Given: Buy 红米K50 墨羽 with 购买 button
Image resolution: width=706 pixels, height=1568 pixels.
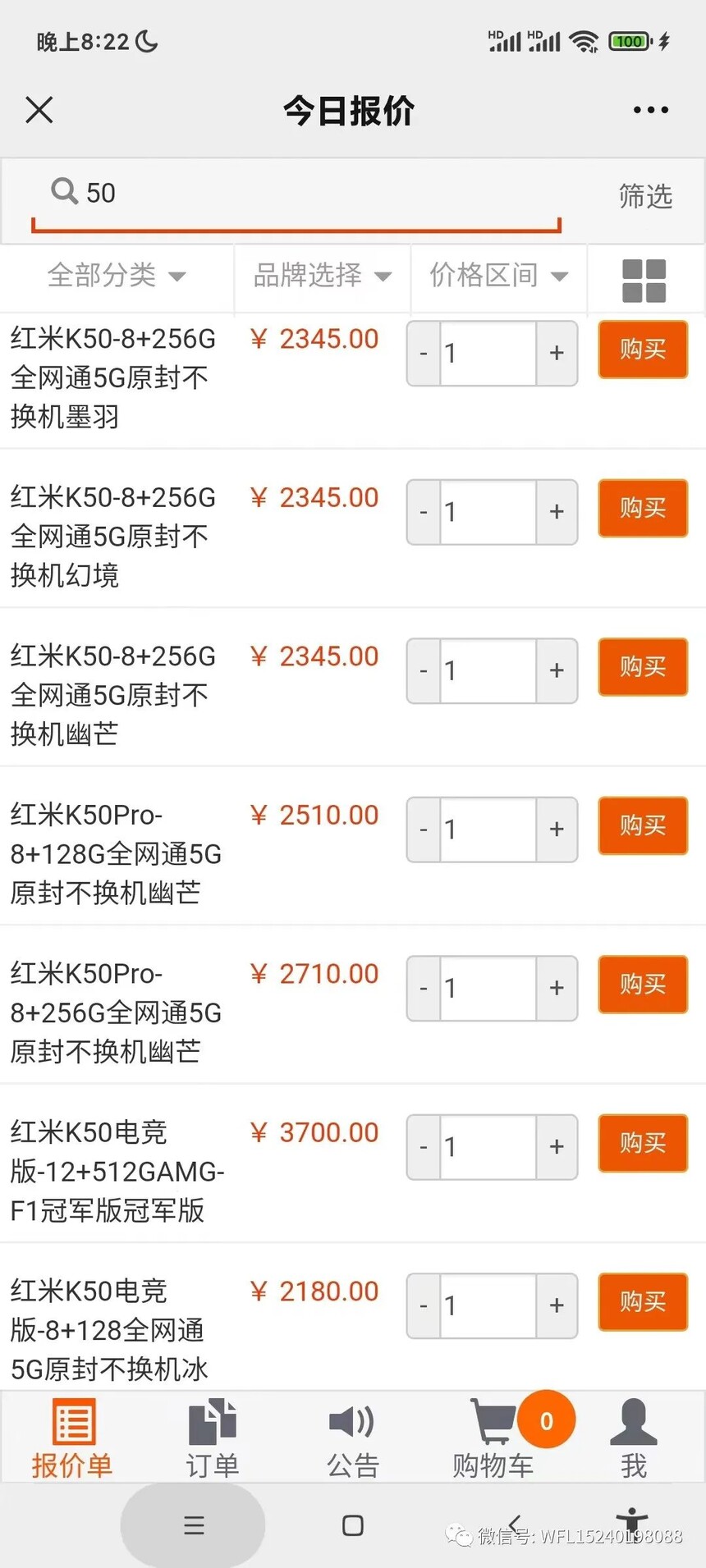Looking at the screenshot, I should [643, 350].
